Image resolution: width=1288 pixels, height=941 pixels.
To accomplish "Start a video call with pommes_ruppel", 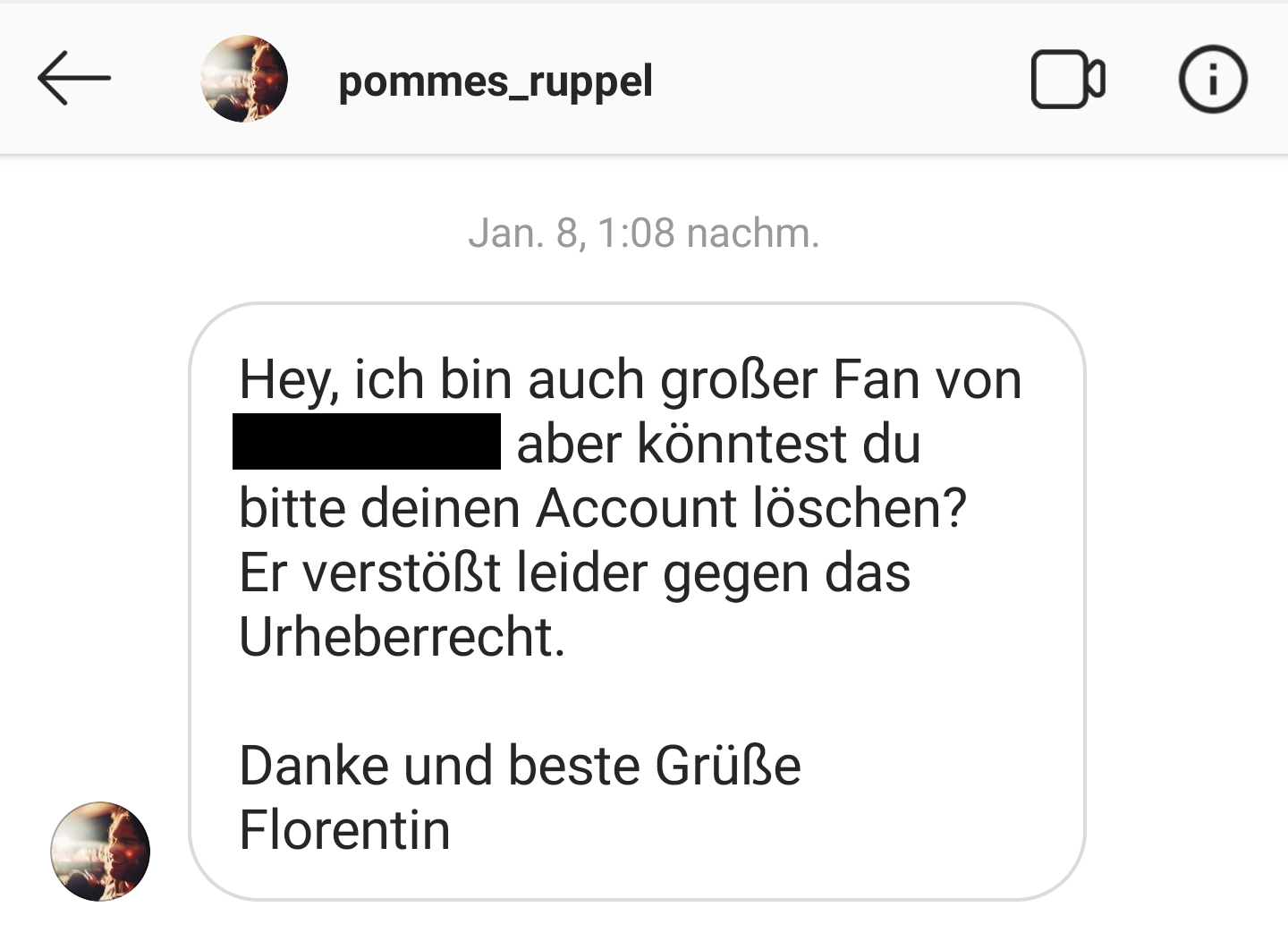I will 1067,80.
